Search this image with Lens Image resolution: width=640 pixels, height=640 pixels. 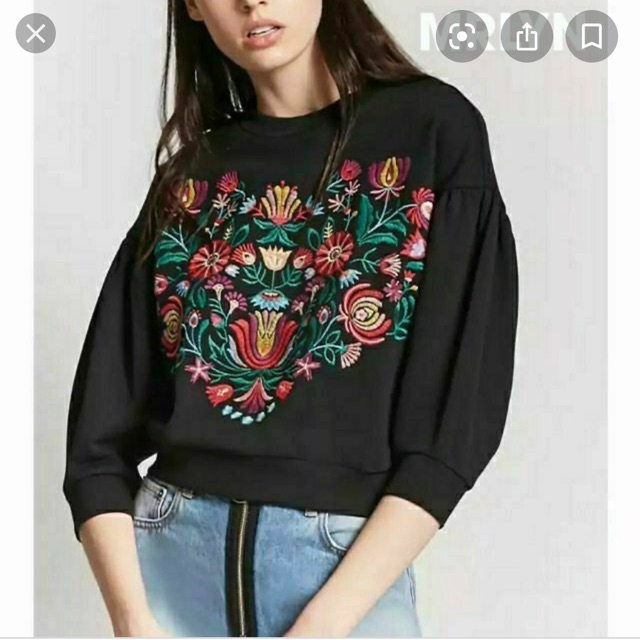pyautogui.click(x=462, y=37)
